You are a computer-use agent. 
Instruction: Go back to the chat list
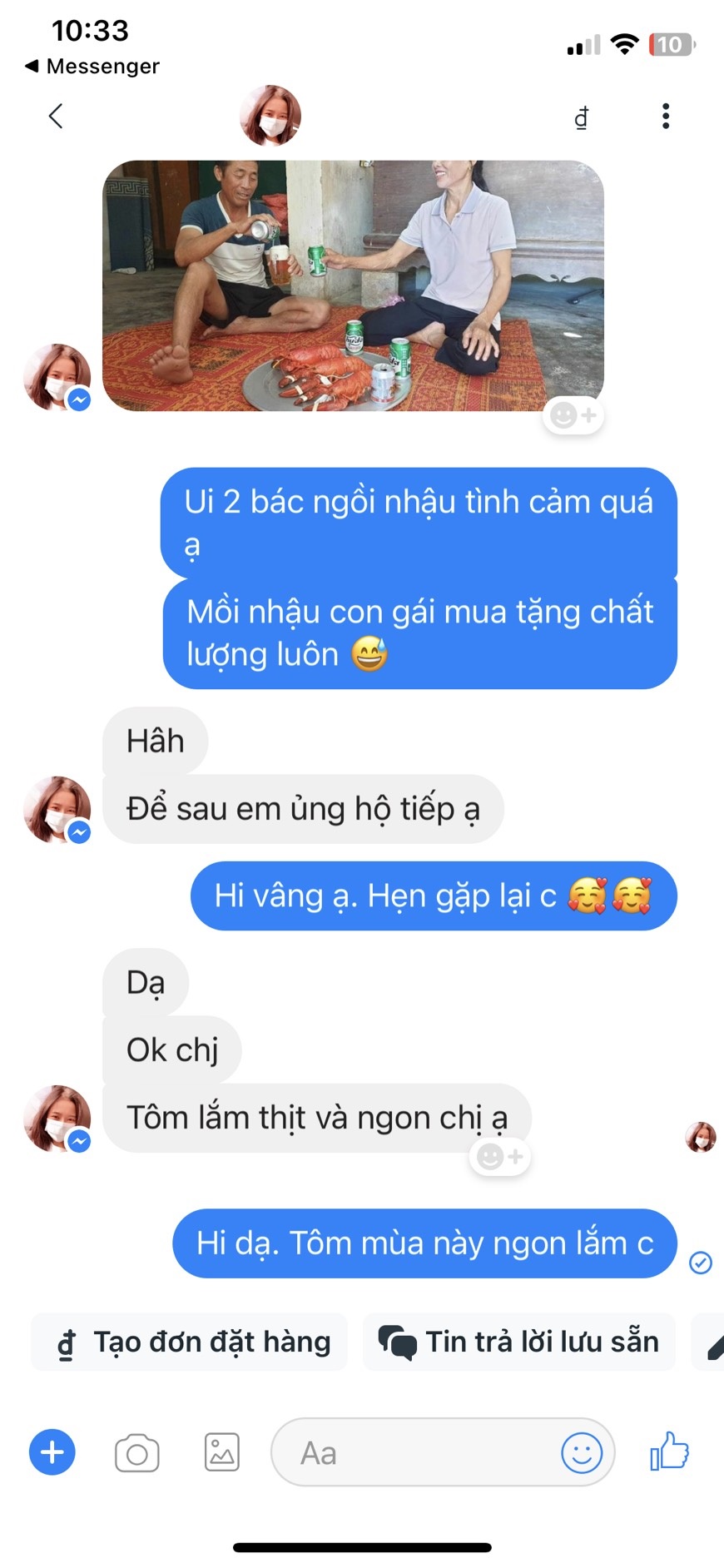pos(56,116)
